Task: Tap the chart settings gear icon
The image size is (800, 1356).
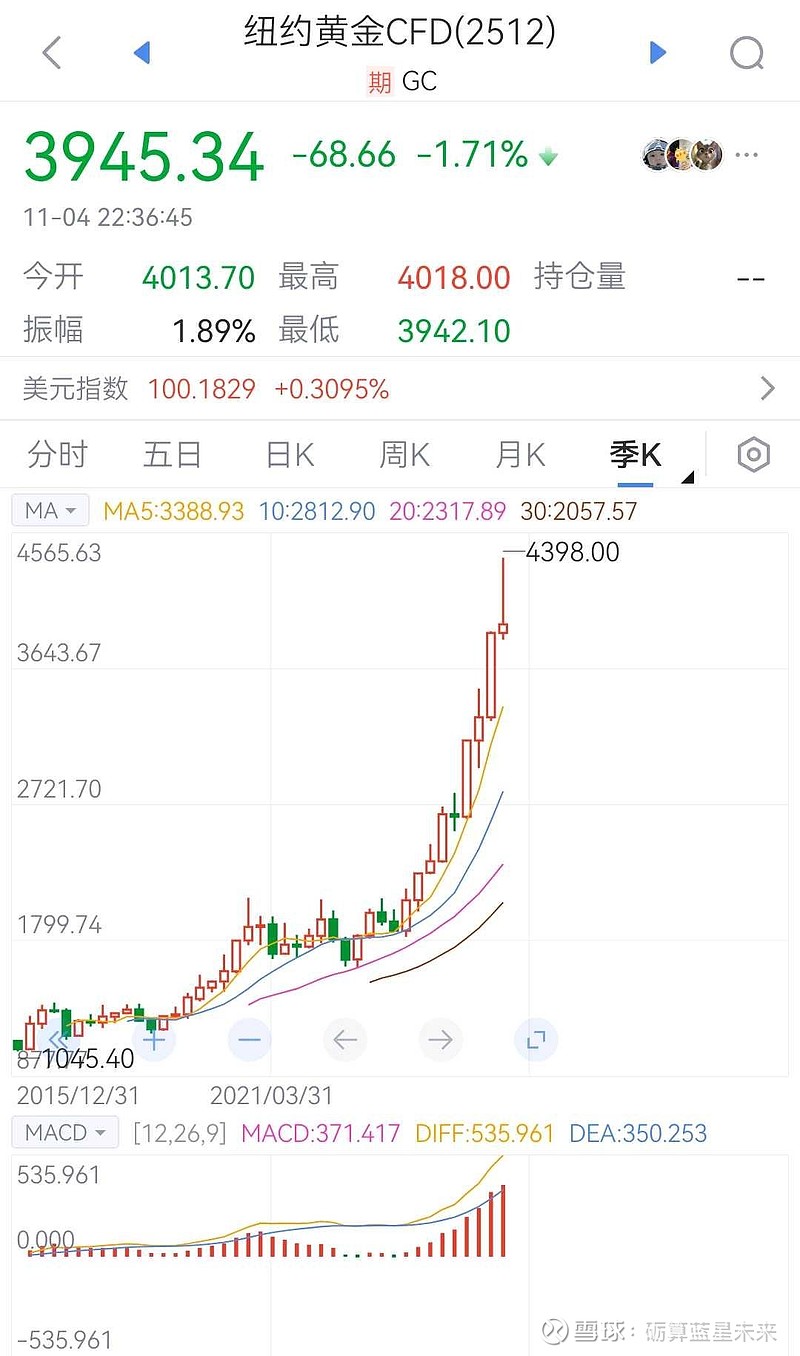Action: (752, 454)
